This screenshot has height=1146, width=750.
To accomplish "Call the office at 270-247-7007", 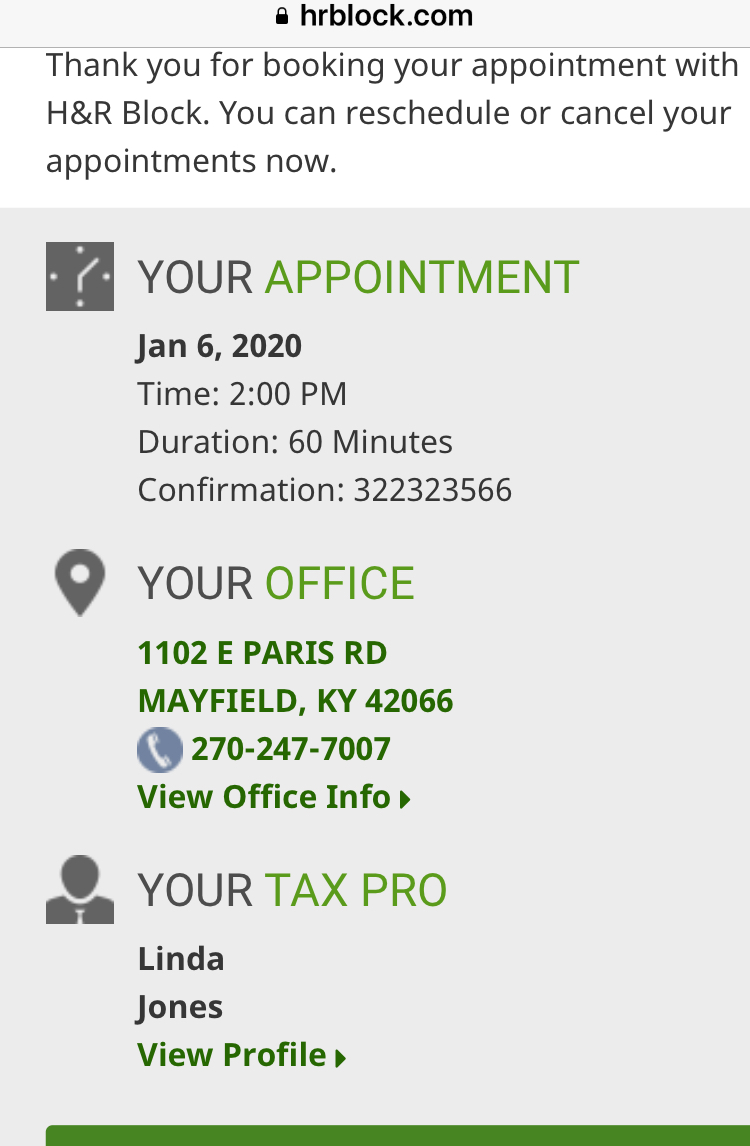I will pyautogui.click(x=291, y=749).
